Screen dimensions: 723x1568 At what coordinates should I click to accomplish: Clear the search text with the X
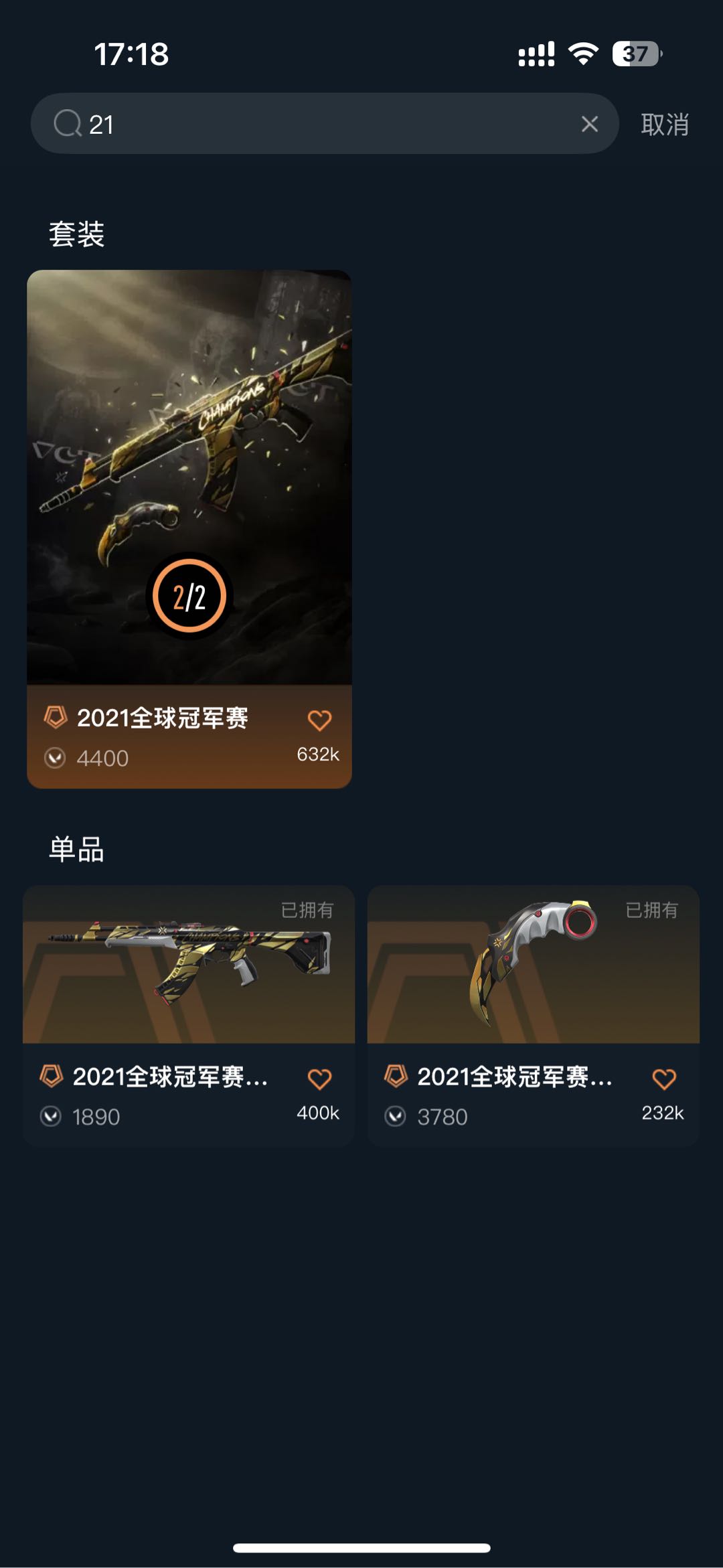click(x=589, y=124)
